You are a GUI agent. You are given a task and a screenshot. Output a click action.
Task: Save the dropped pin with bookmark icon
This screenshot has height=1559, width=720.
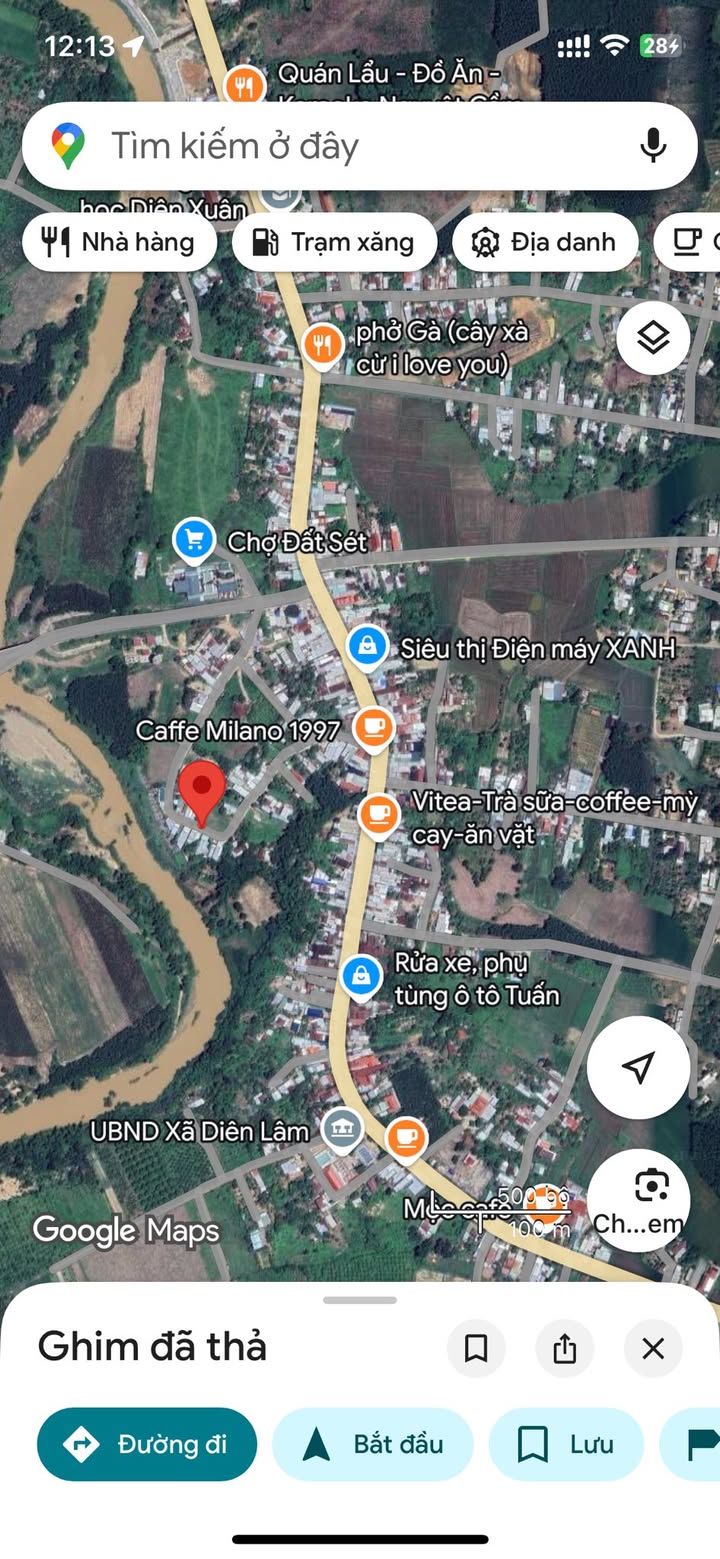pos(476,1349)
